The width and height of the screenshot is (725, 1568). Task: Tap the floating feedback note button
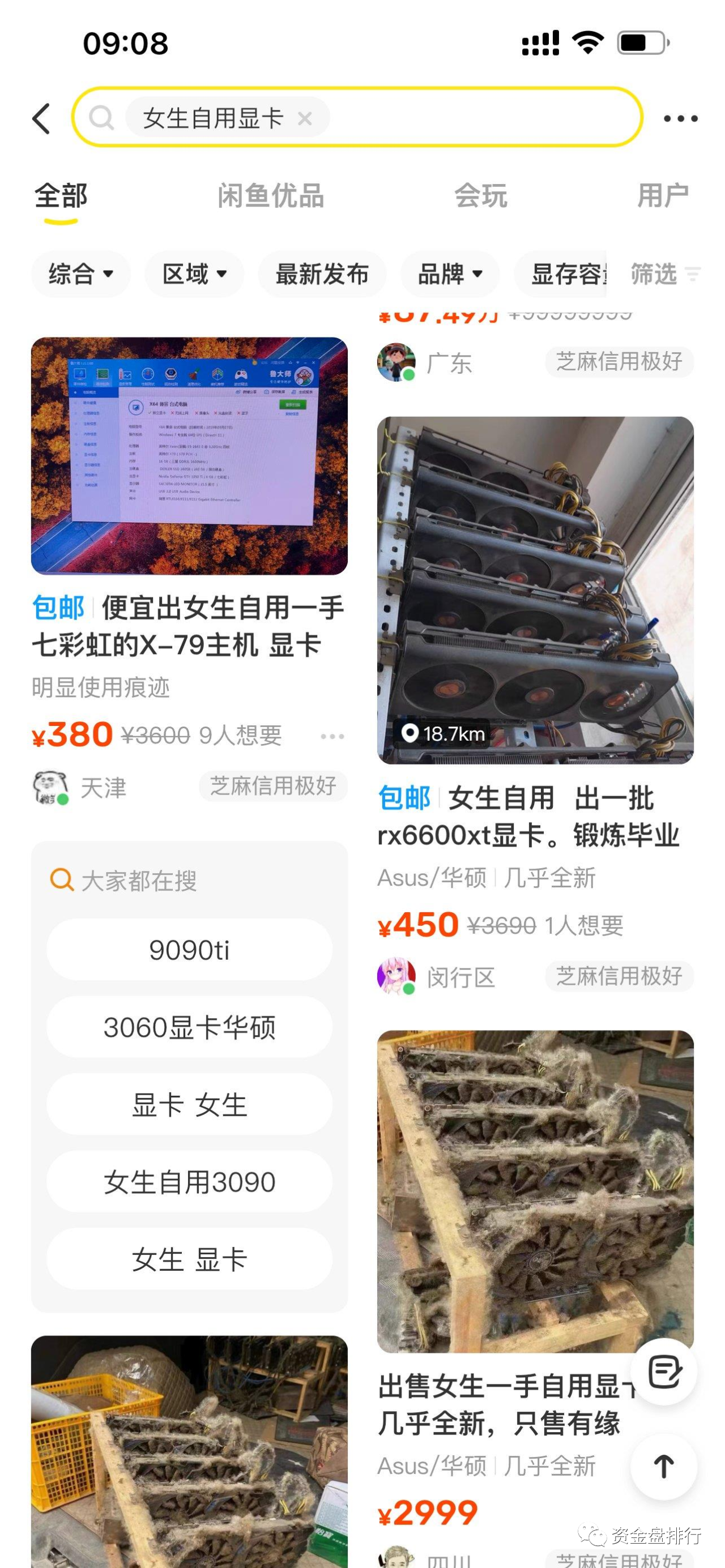pyautogui.click(x=663, y=1372)
